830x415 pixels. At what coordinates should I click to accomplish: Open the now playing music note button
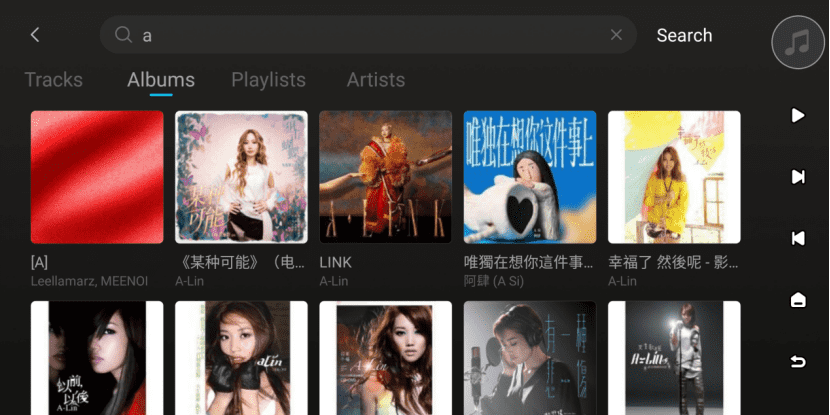click(x=797, y=43)
